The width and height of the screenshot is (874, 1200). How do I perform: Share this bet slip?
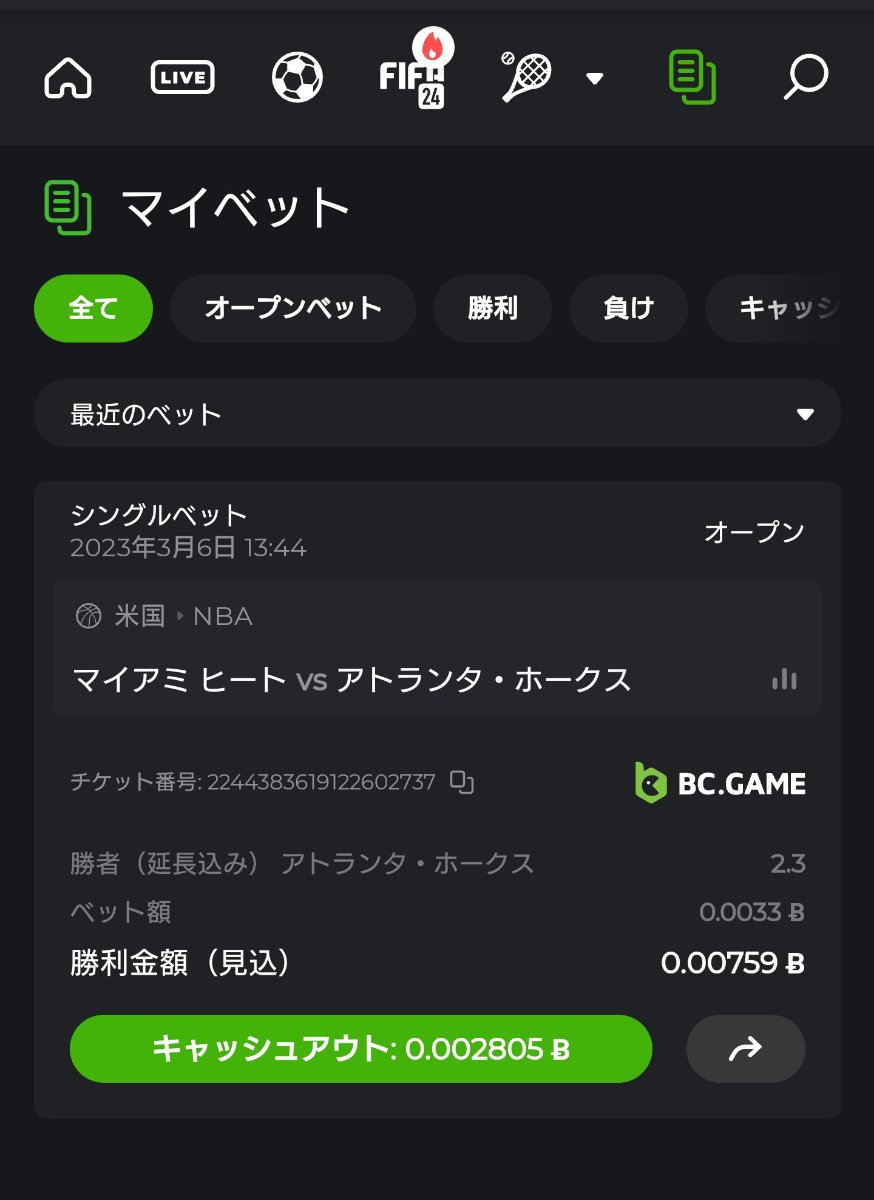745,1049
